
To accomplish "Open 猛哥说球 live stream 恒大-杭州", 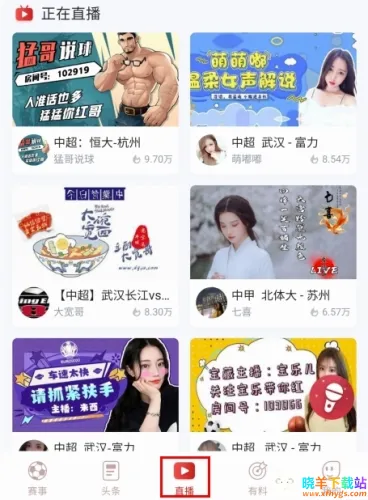I will 95,103.
